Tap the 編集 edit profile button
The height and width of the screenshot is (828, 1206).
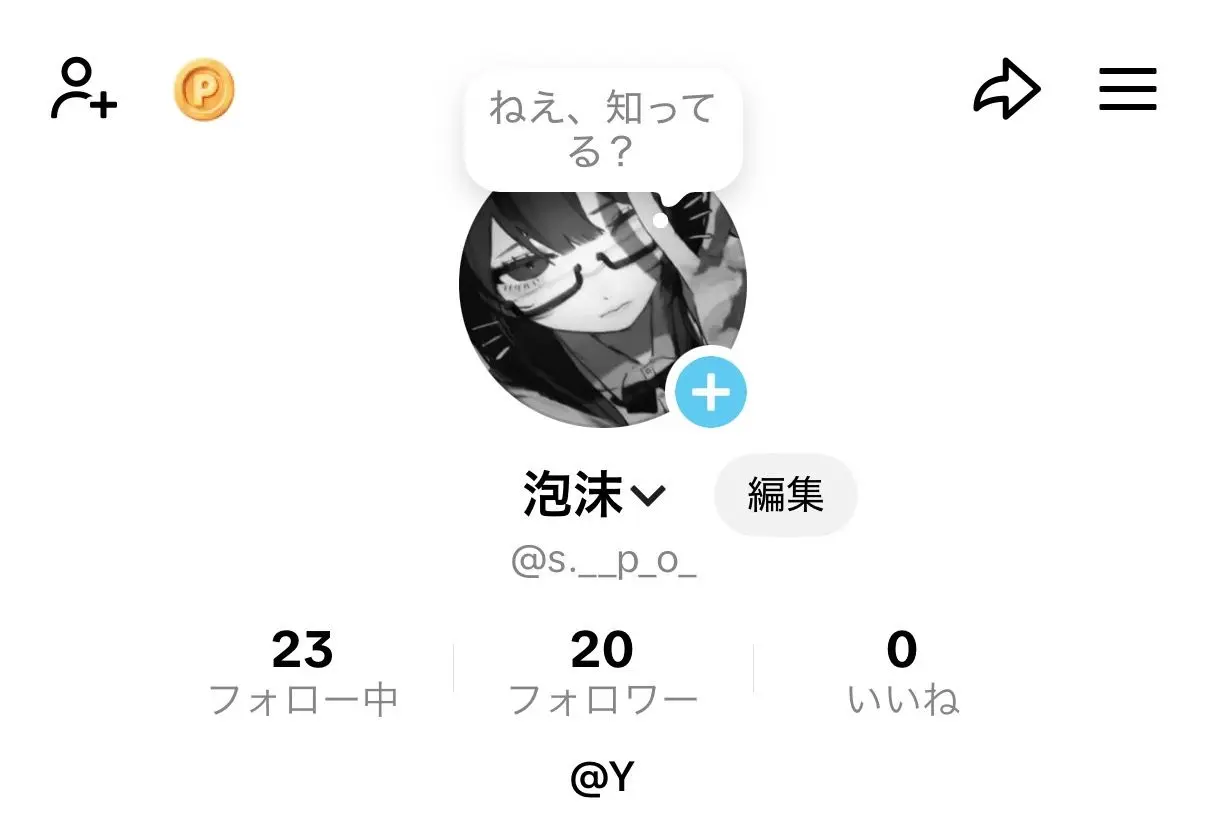785,494
